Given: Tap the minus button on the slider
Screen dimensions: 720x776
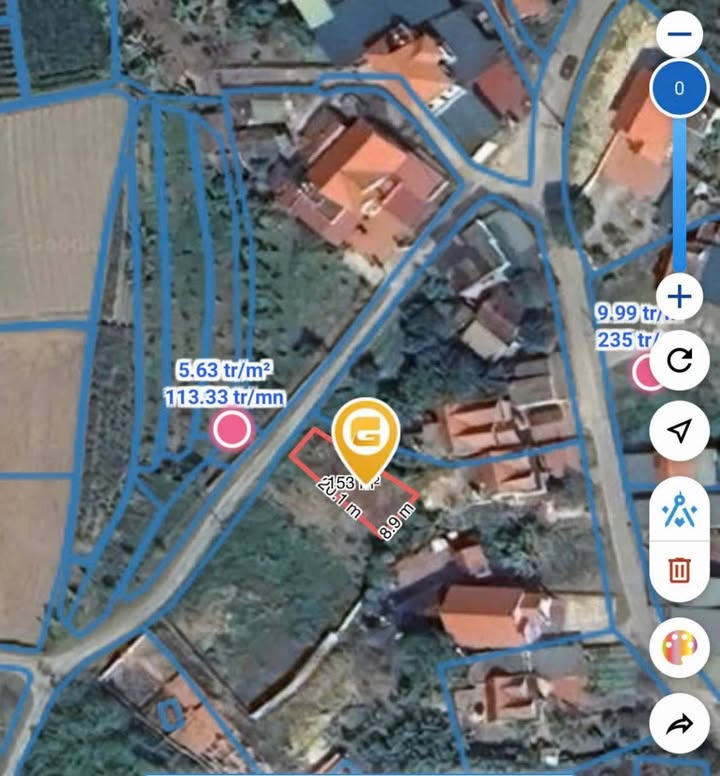Looking at the screenshot, I should pyautogui.click(x=680, y=35).
